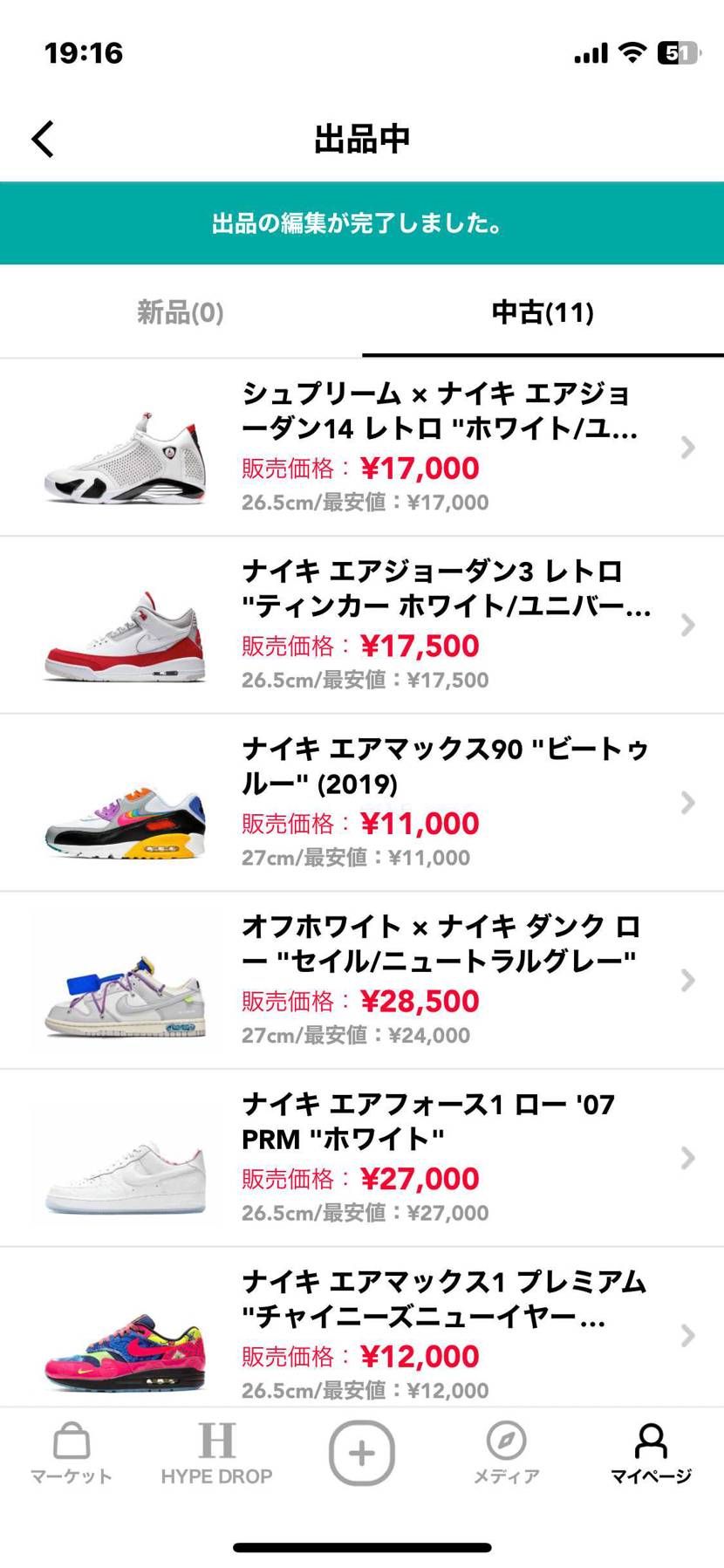
Task: Switch to the 中古(11) tab
Action: (543, 311)
